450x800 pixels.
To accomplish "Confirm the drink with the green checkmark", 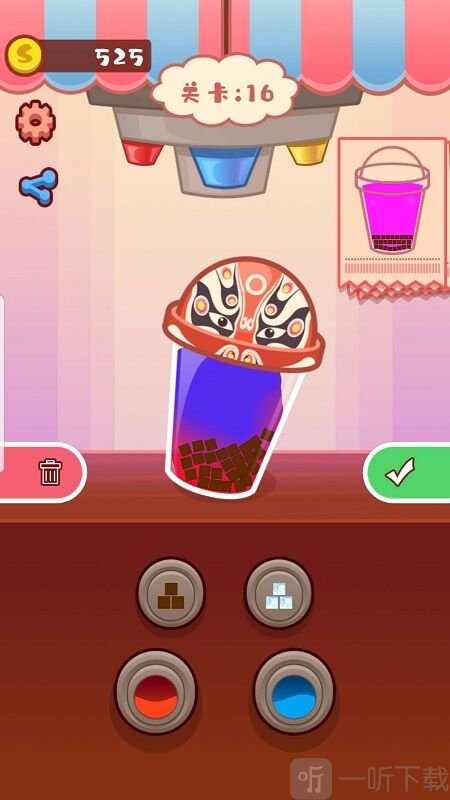I will coord(407,472).
